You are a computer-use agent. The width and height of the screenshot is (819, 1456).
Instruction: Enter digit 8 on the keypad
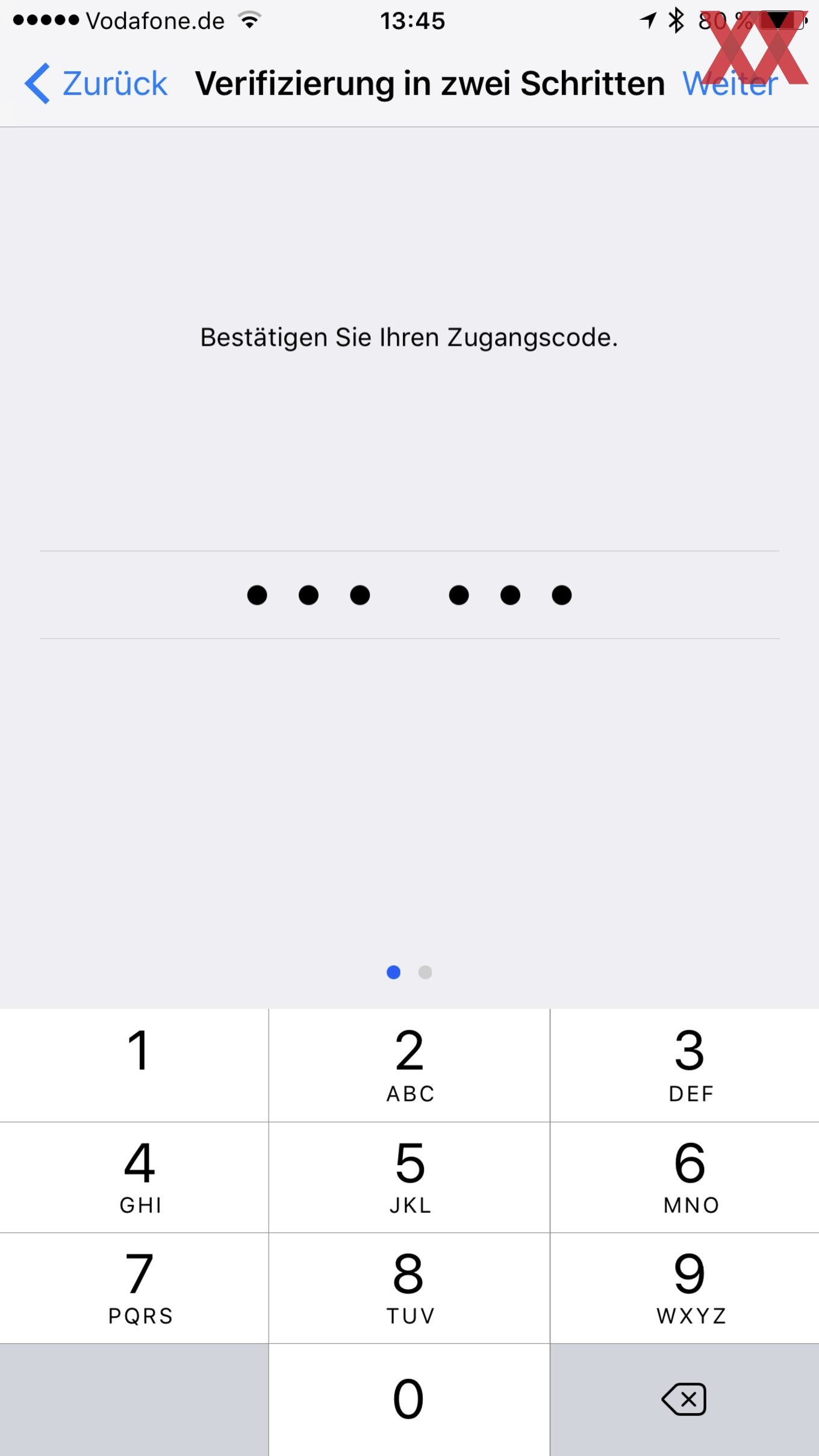tap(409, 1288)
